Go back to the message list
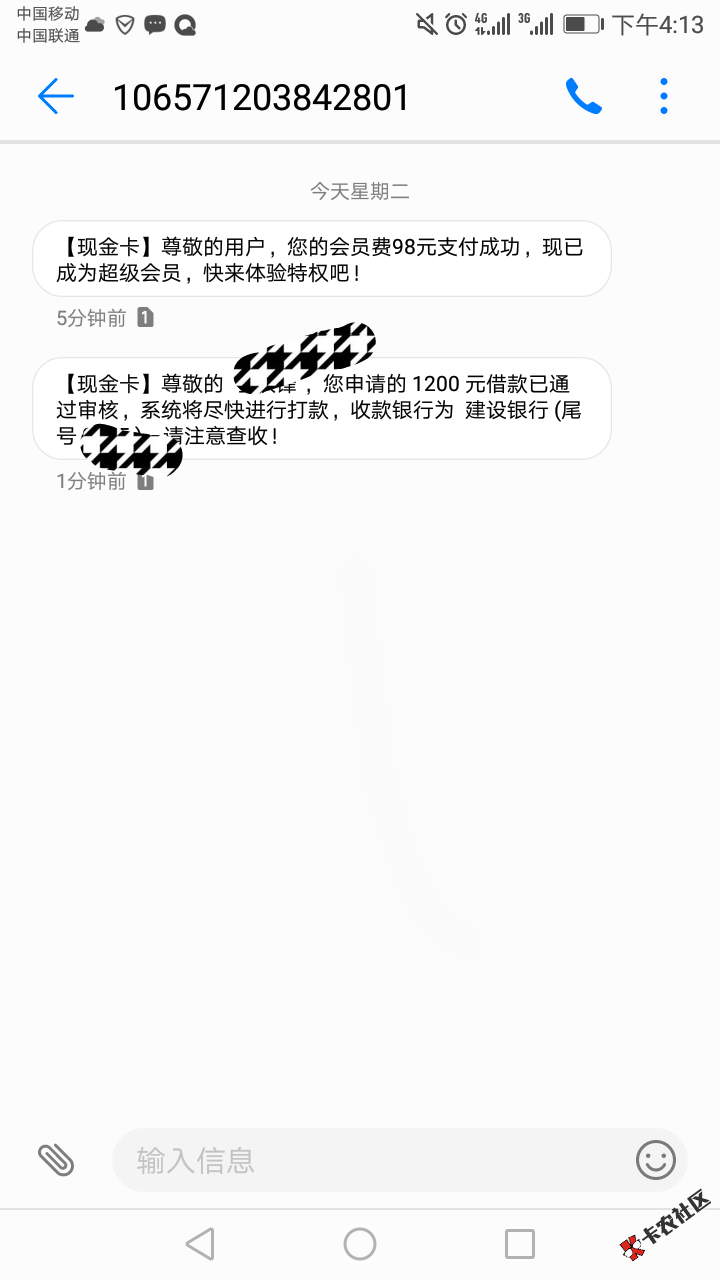This screenshot has width=720, height=1280. (x=56, y=97)
